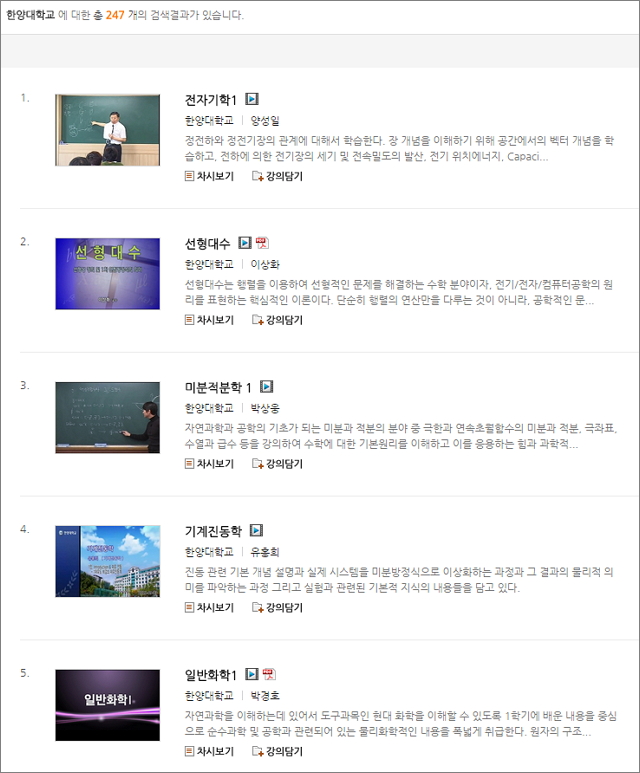Viewport: 640px width, 773px height.
Task: Open the 전자기학1 lecture title
Action: 211,100
